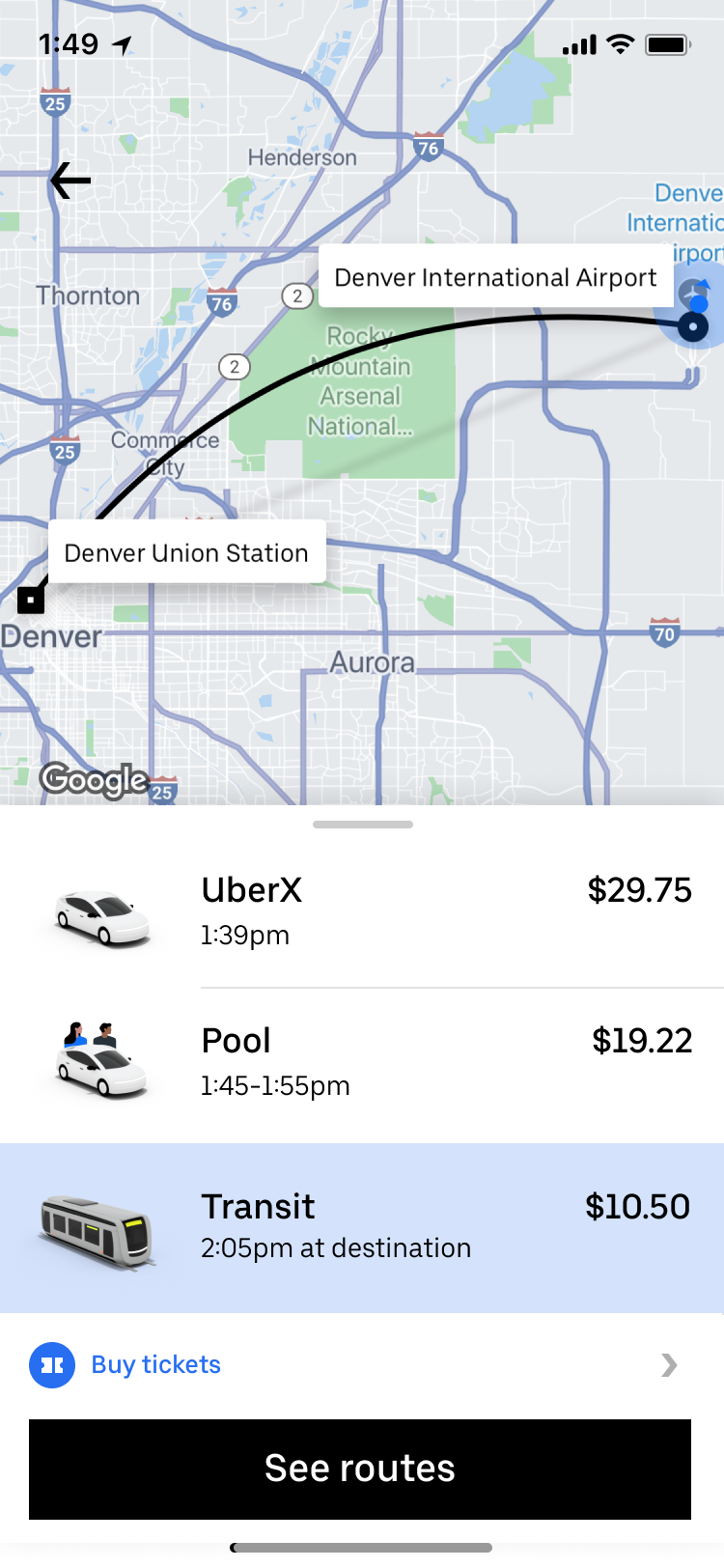Click the destination pin at the airport
The width and height of the screenshot is (724, 1568).
tap(692, 326)
